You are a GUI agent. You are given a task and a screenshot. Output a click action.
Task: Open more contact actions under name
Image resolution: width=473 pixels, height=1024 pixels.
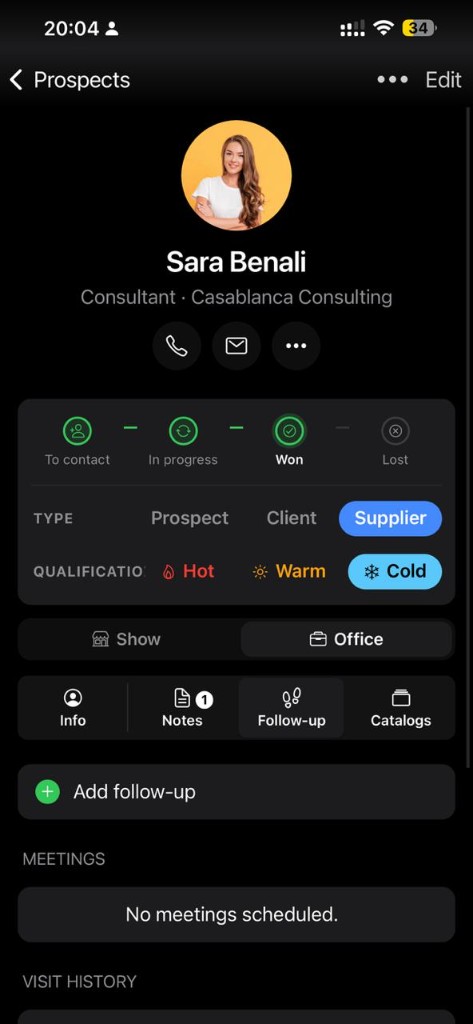[296, 346]
